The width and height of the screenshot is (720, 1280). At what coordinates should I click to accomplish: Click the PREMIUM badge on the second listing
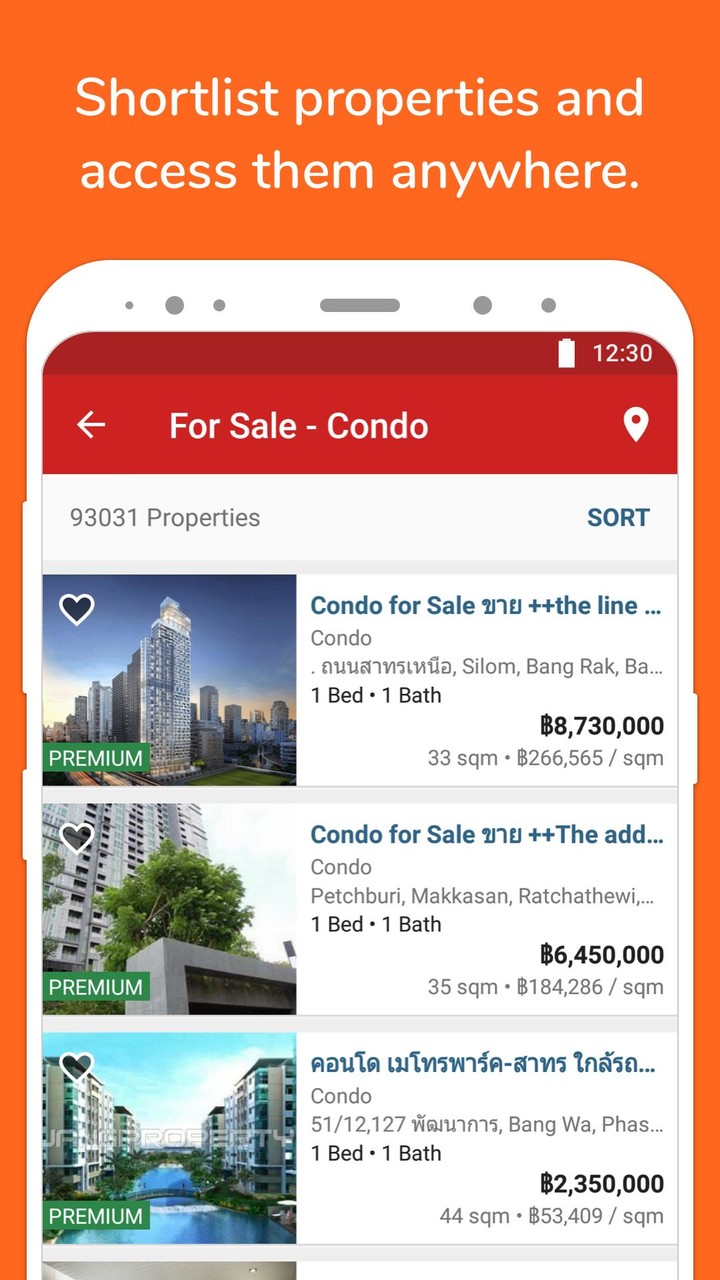tap(96, 987)
